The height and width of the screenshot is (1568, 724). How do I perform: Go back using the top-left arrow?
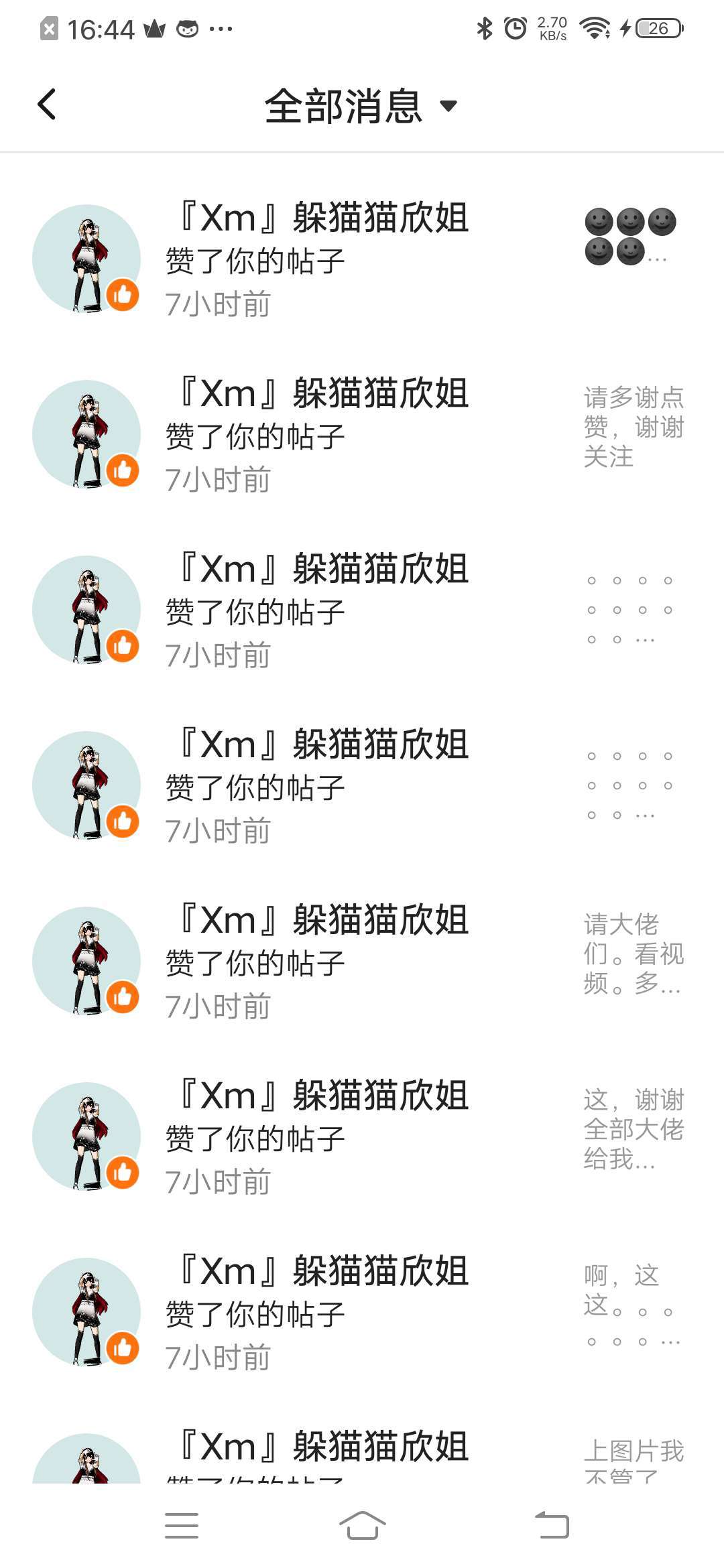[x=47, y=105]
